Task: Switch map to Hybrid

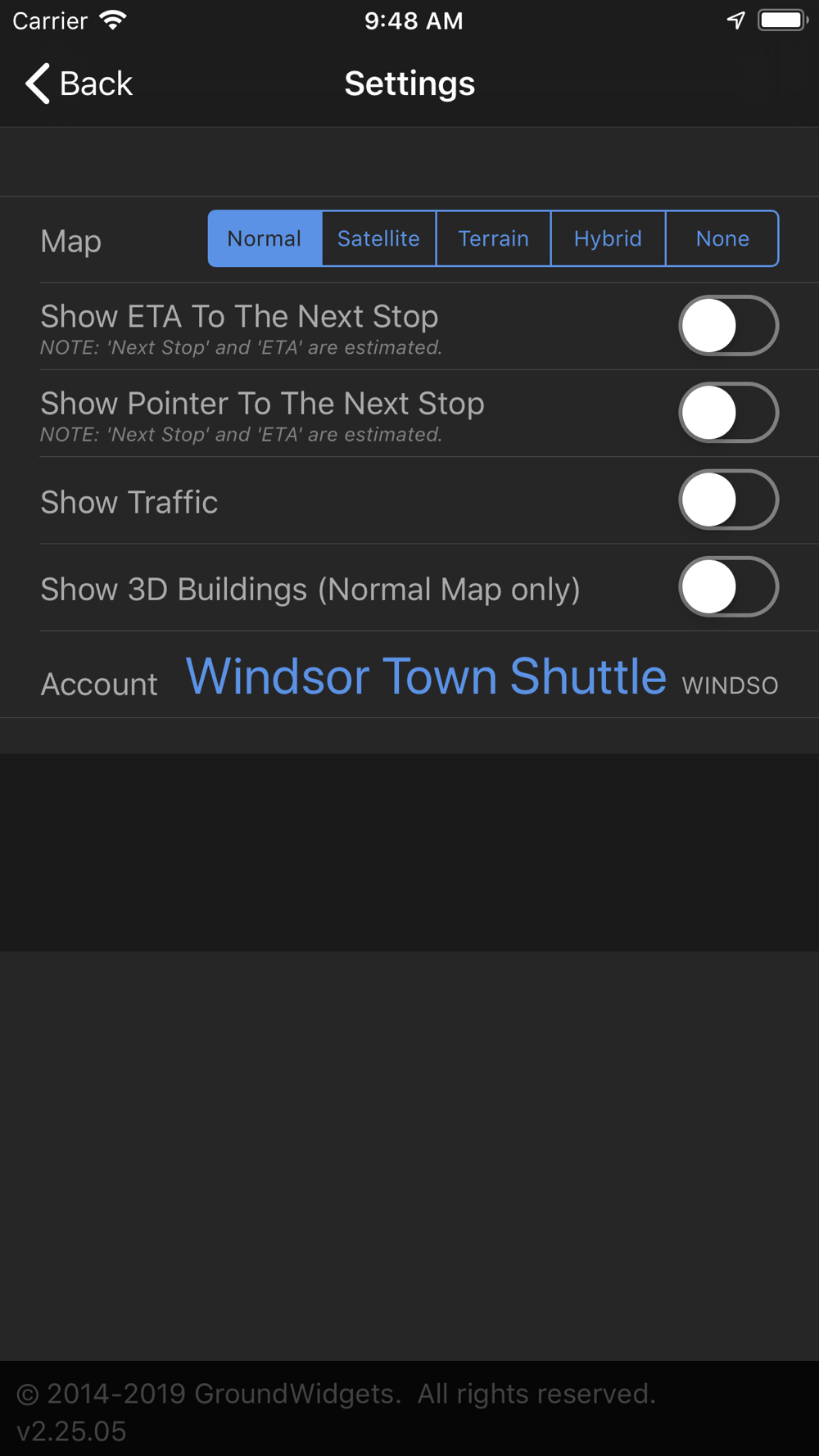Action: [x=609, y=238]
